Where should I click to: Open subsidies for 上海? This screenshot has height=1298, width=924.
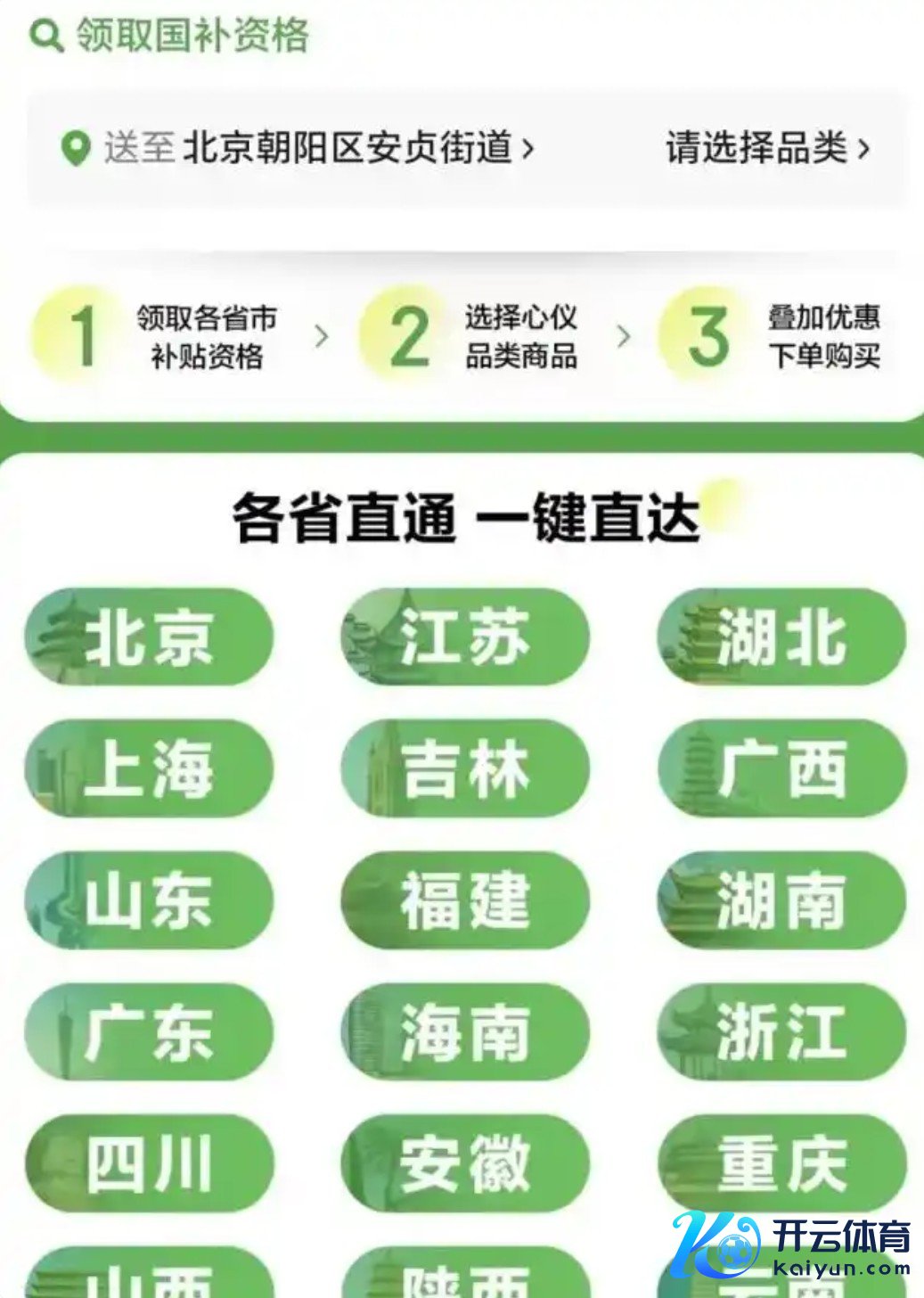[x=149, y=768]
